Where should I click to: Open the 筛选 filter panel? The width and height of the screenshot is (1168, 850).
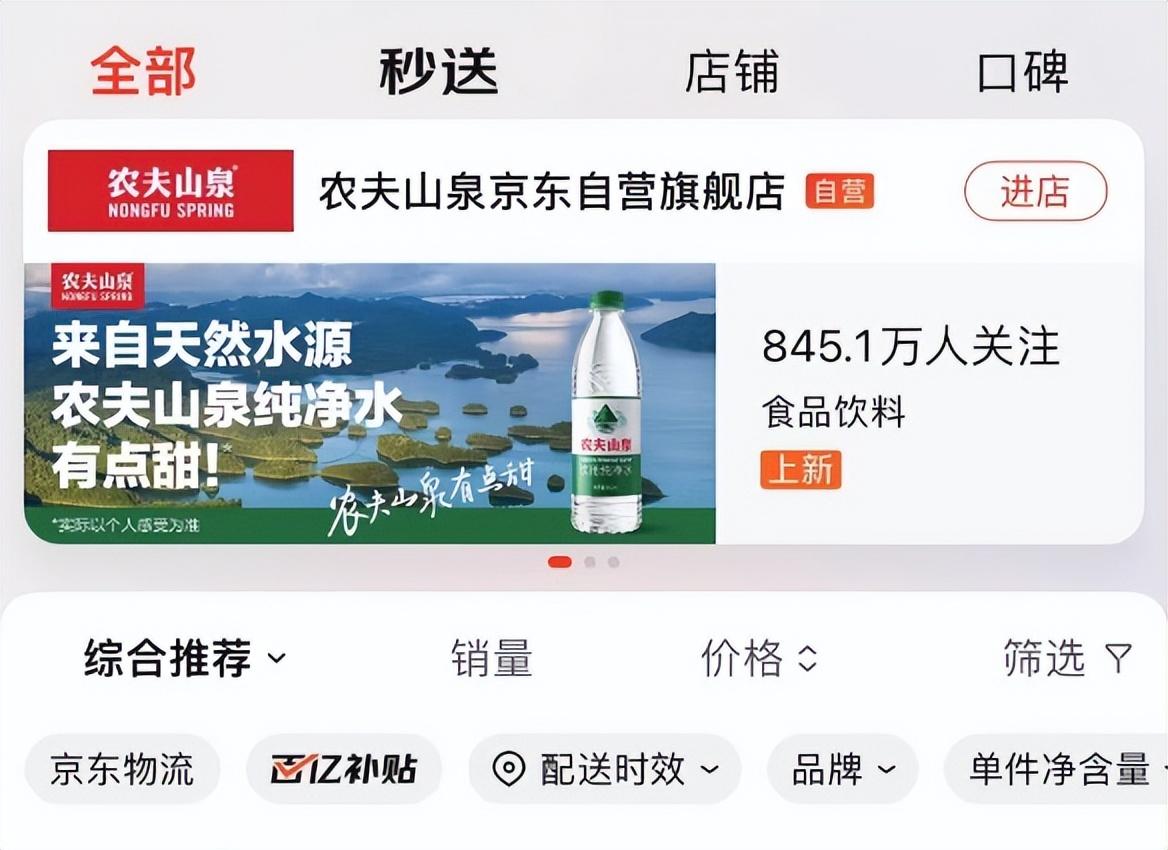(x=1066, y=659)
